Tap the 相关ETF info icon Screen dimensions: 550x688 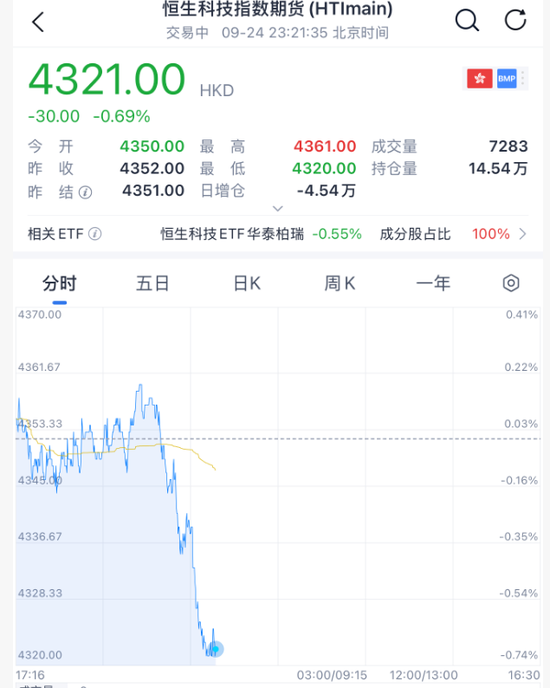(95, 234)
